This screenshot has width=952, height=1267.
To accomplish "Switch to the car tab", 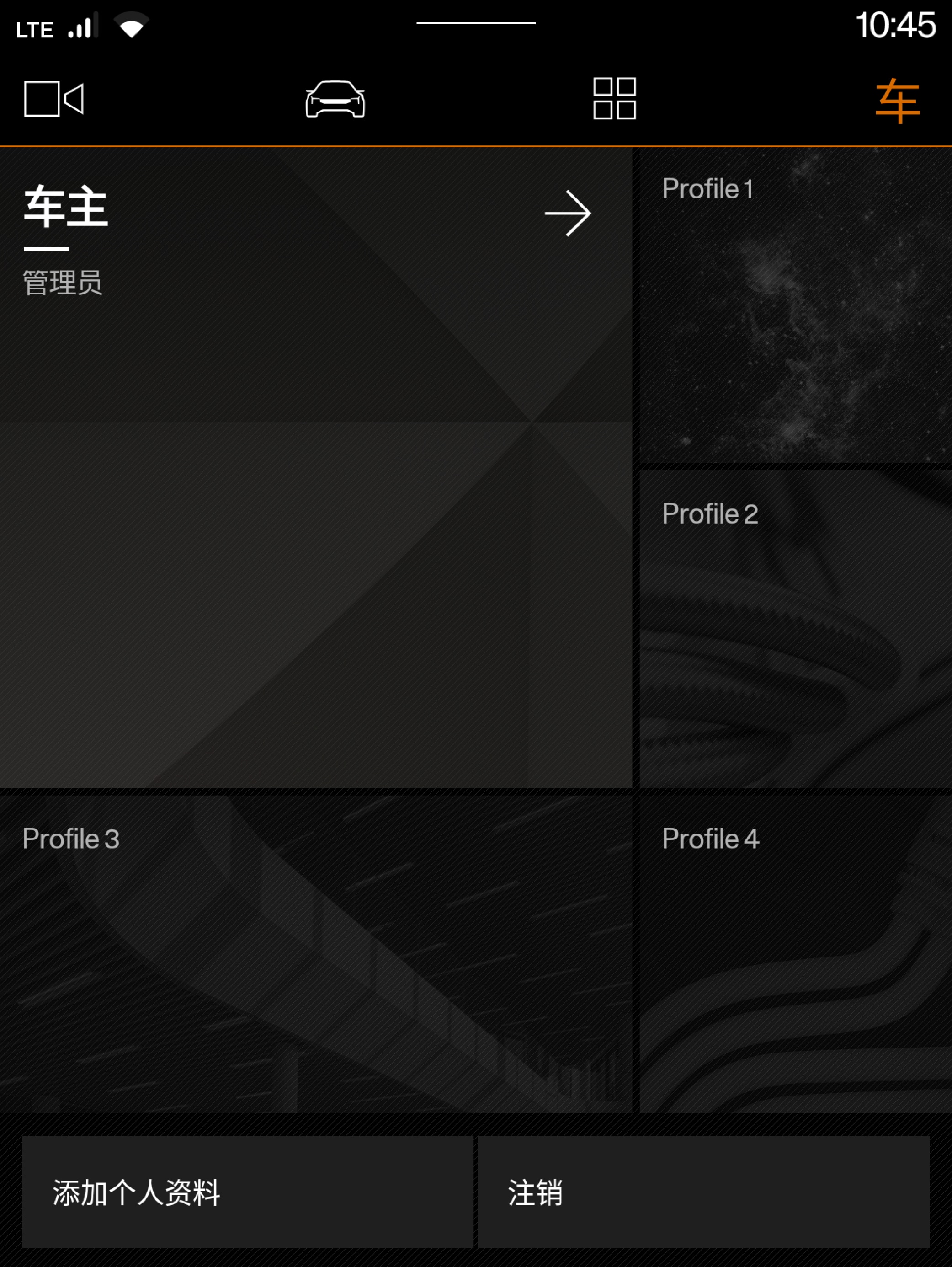I will (335, 99).
